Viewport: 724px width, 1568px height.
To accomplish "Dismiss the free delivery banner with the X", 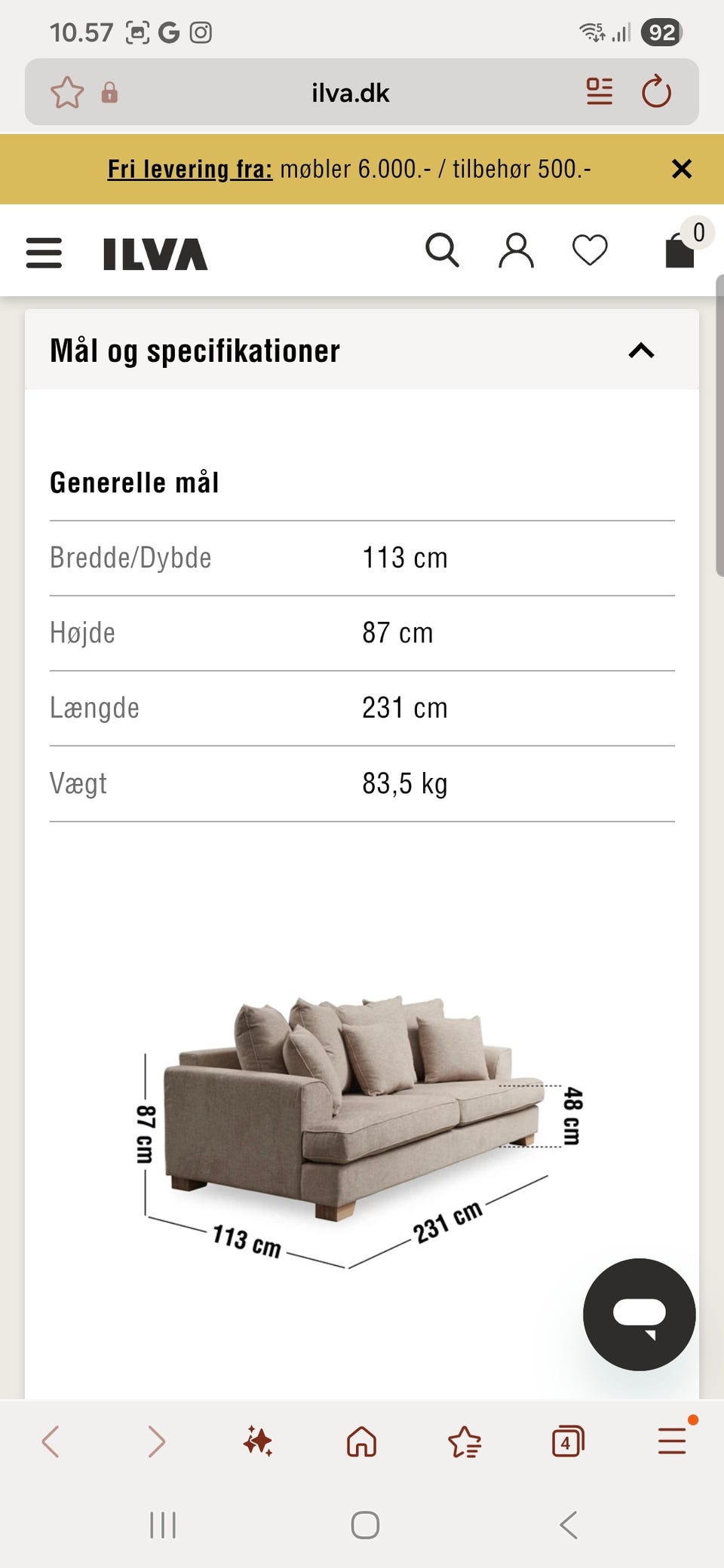I will (x=683, y=168).
